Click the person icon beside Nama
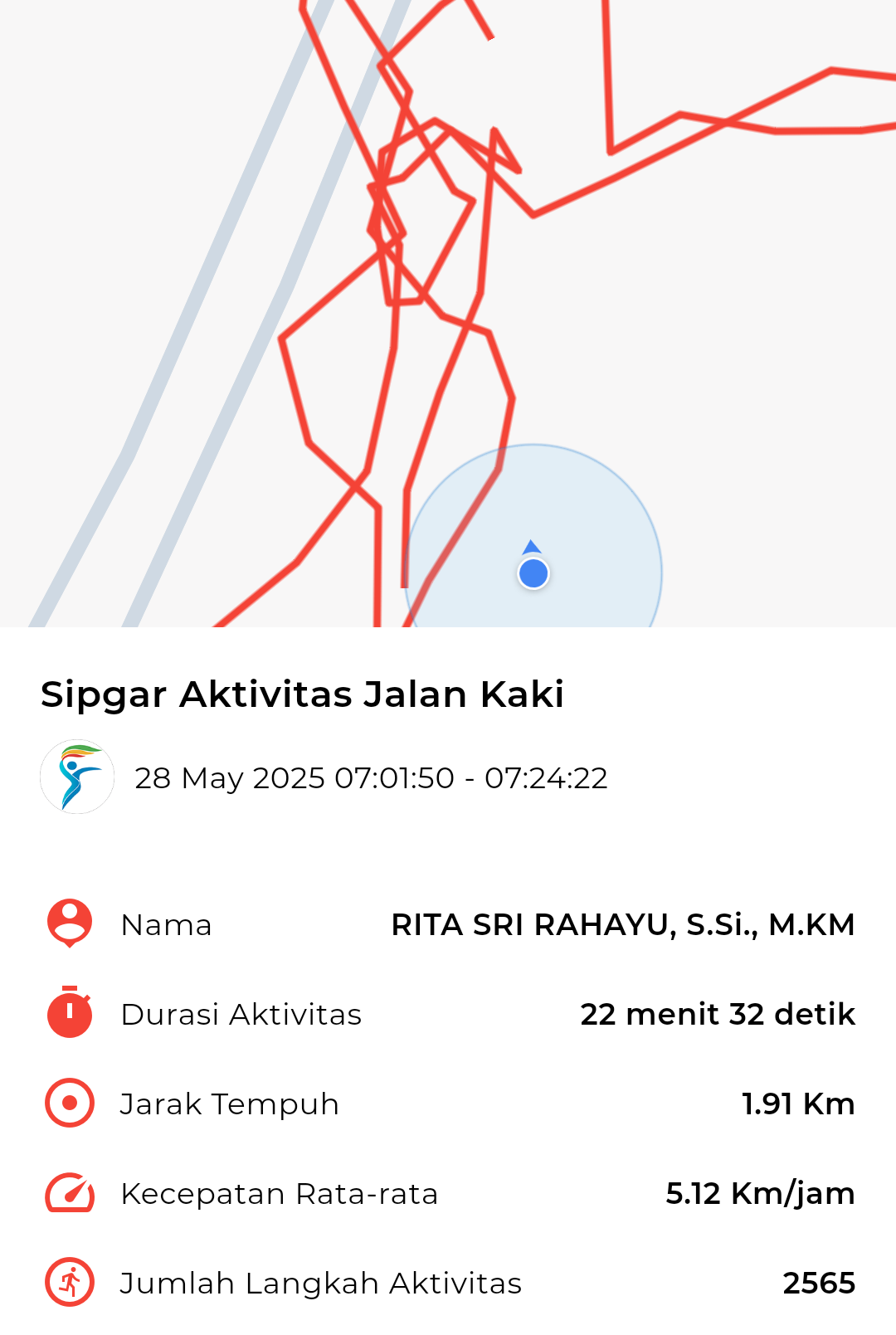The height and width of the screenshot is (1335, 896). point(69,924)
